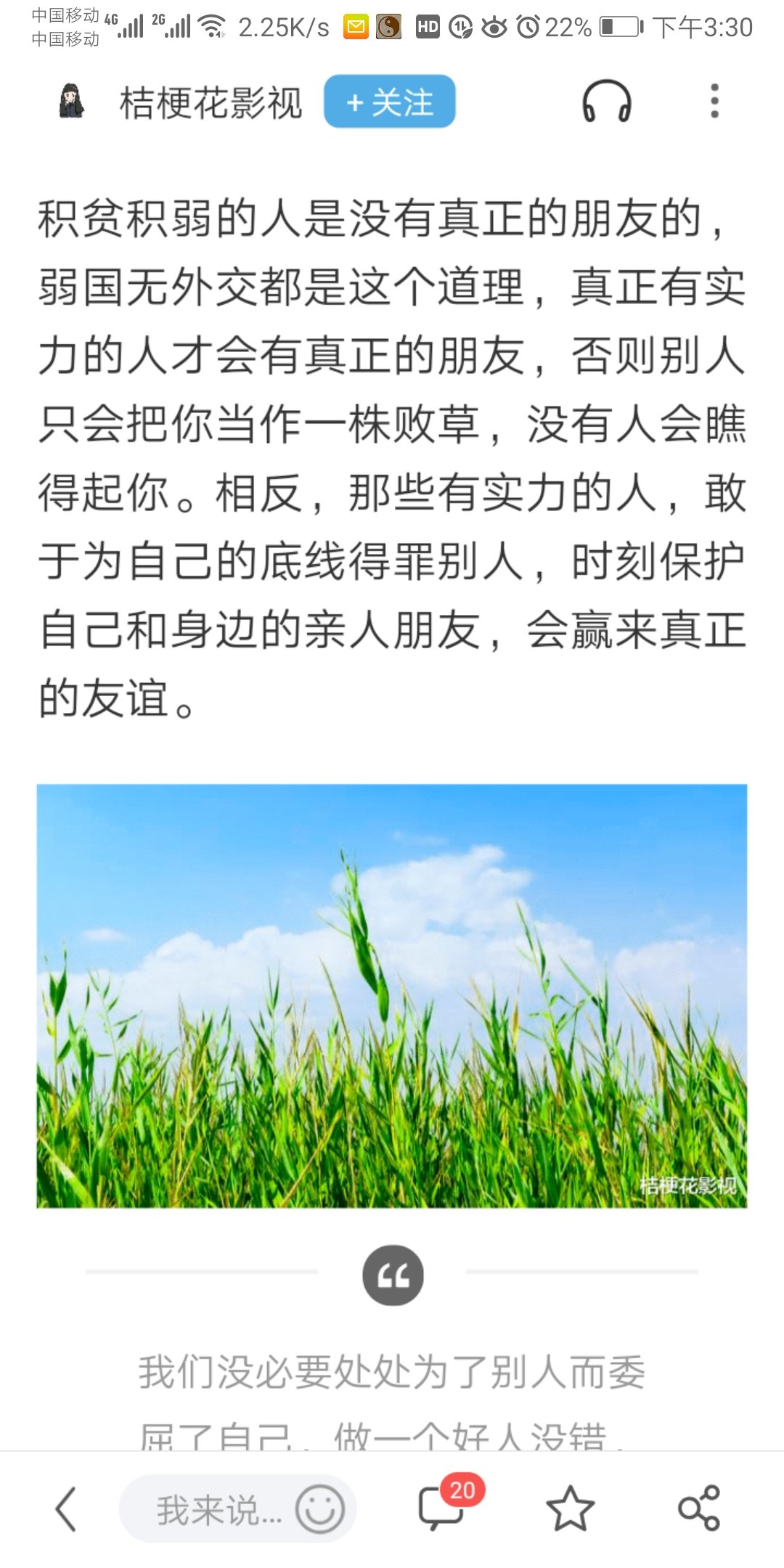Open the three-dot overflow menu
Screen dimensions: 784x1568
(x=714, y=102)
